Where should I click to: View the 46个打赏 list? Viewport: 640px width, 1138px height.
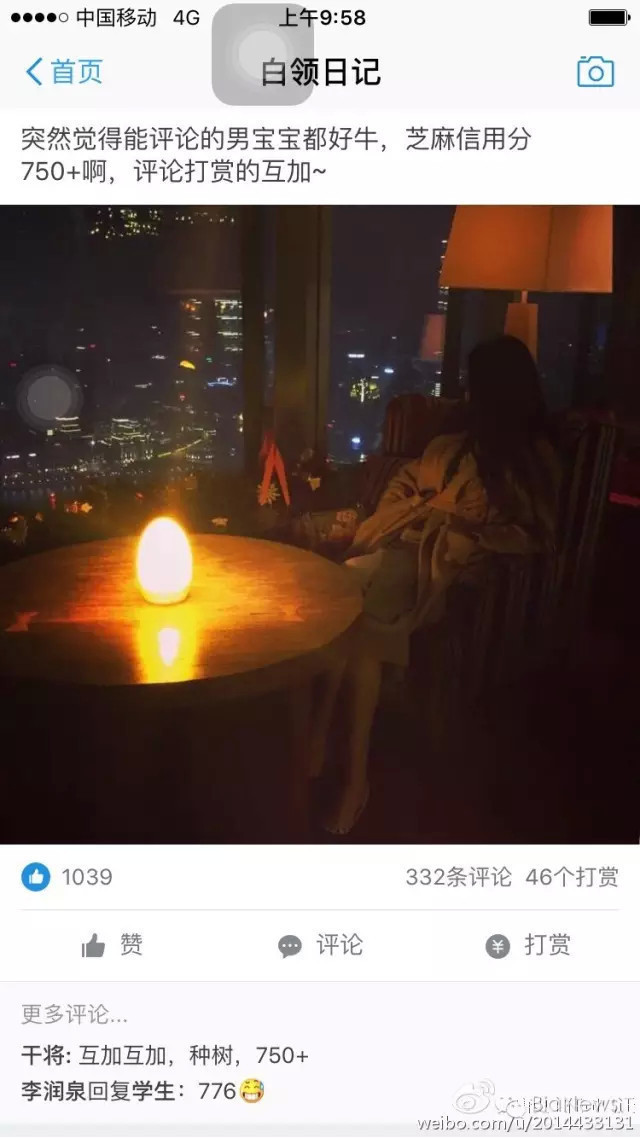571,877
